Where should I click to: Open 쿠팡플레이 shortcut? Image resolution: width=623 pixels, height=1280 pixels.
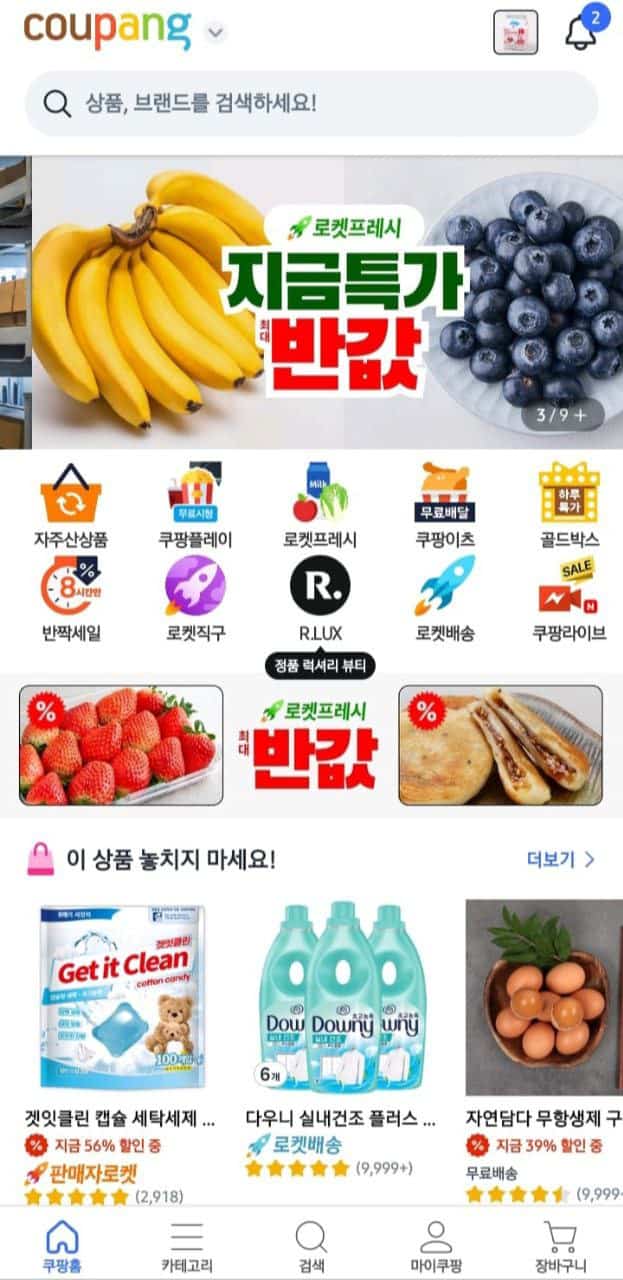click(x=195, y=507)
